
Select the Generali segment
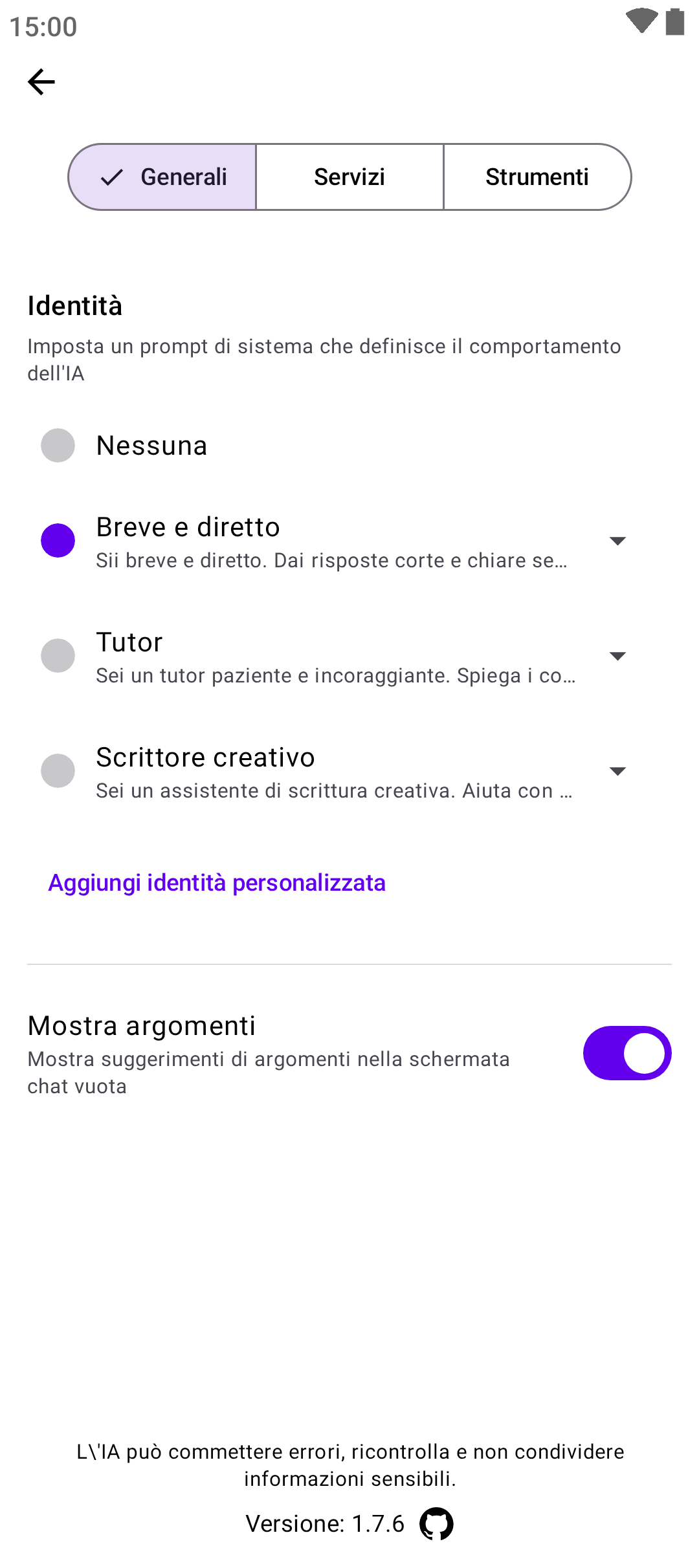[162, 177]
